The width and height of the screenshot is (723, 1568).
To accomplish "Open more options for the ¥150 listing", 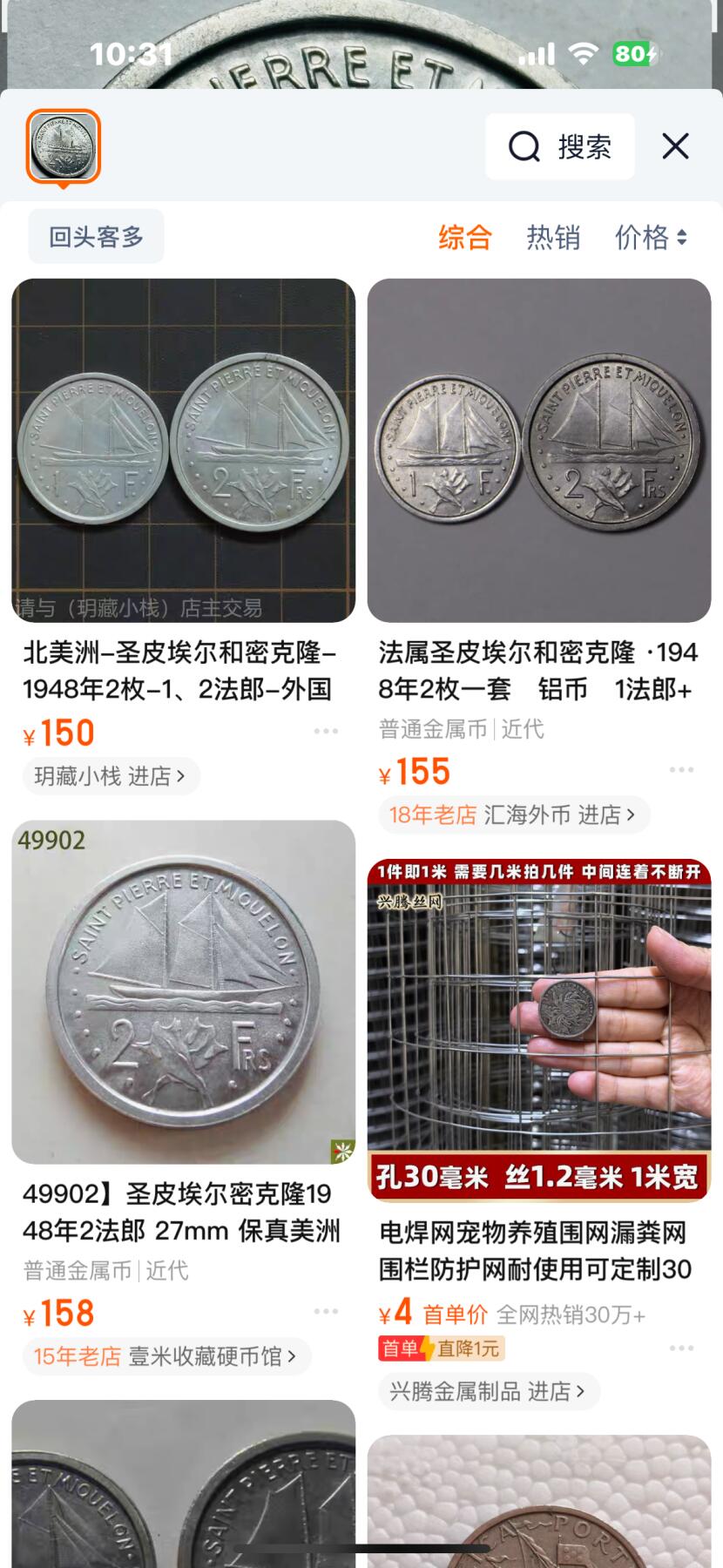I will tap(326, 732).
